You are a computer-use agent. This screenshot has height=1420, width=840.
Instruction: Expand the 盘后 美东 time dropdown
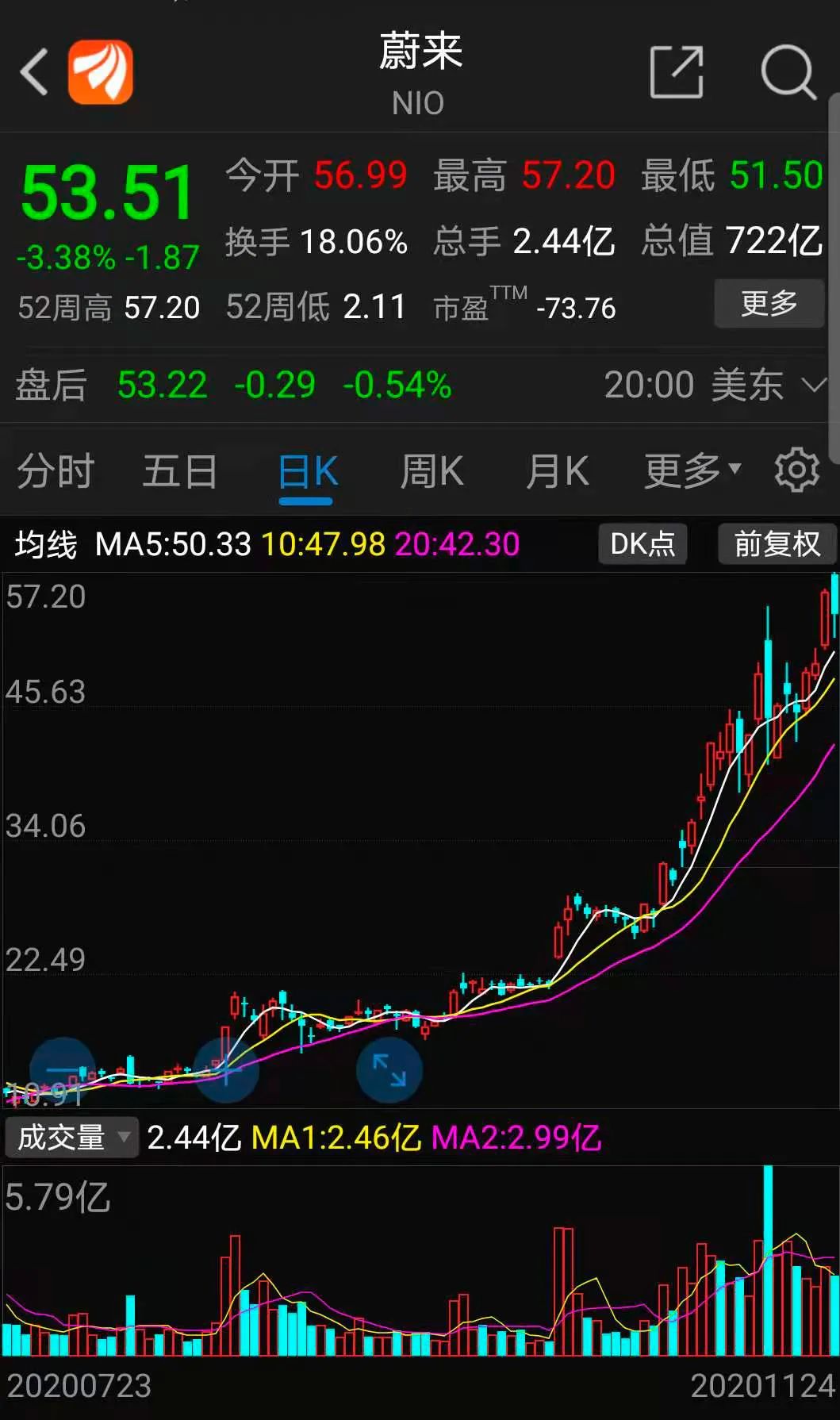pos(814,386)
